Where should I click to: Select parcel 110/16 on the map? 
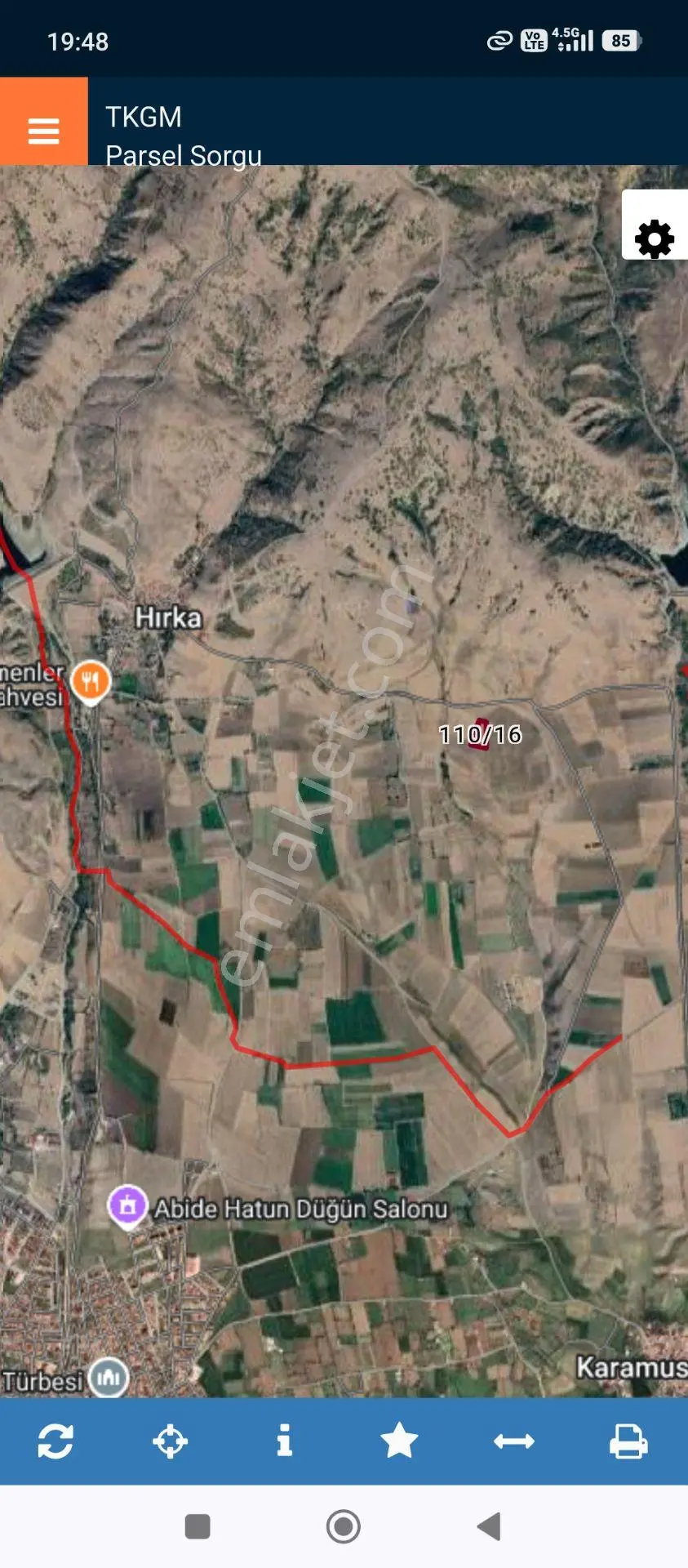pos(480,734)
